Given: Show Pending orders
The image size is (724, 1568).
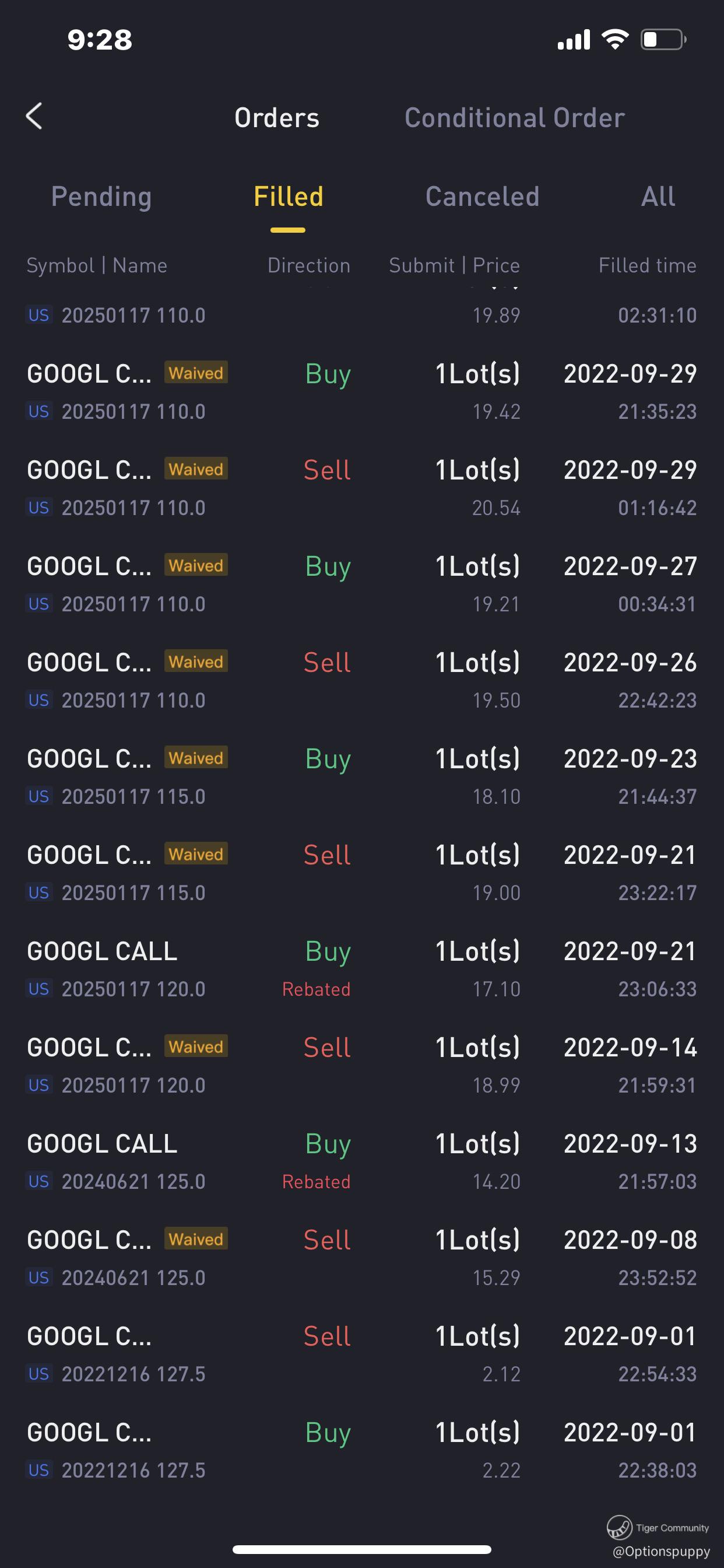Looking at the screenshot, I should (101, 197).
